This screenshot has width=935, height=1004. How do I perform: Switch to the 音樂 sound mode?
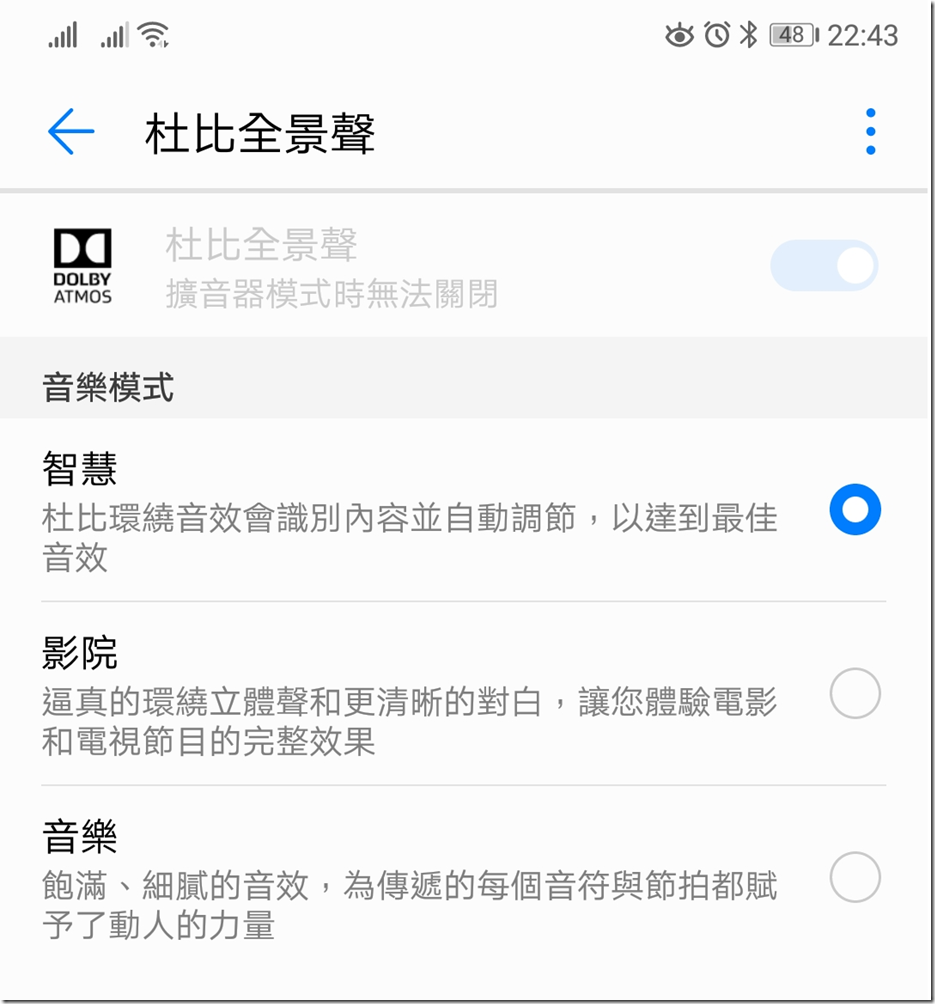[854, 877]
